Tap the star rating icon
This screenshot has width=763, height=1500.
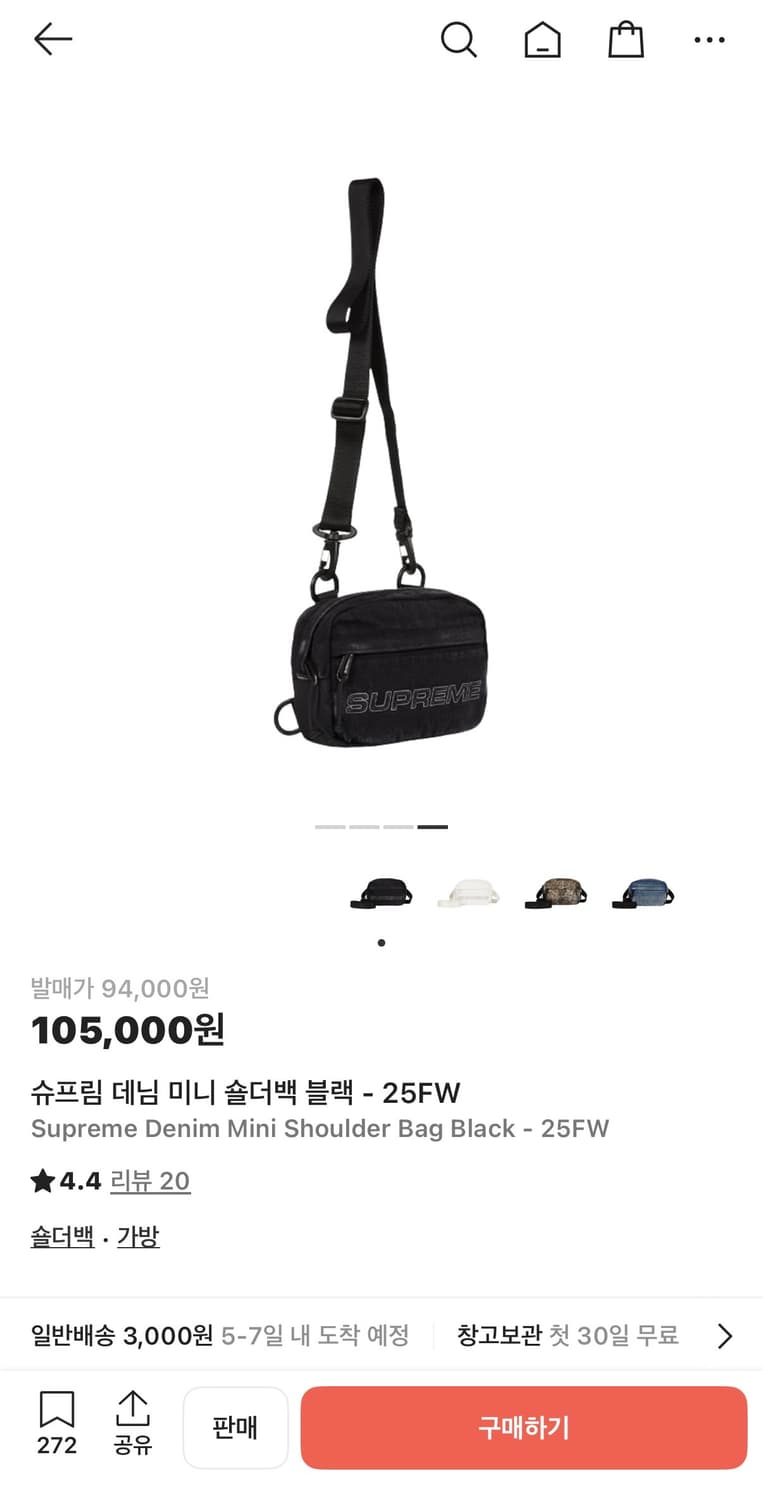[x=41, y=1181]
